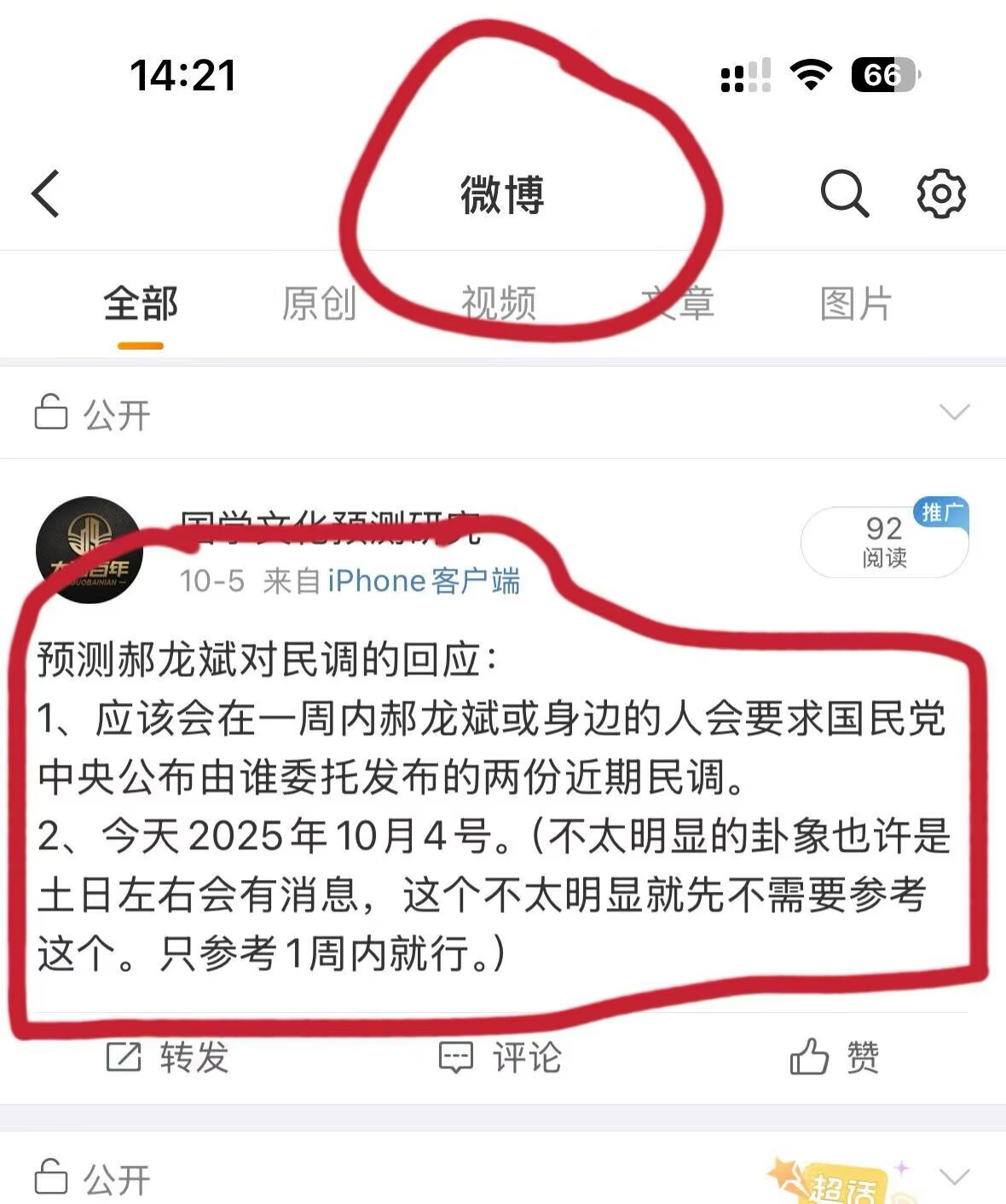Image resolution: width=1006 pixels, height=1204 pixels.
Task: Repost via 转发 button
Action: [168, 1057]
